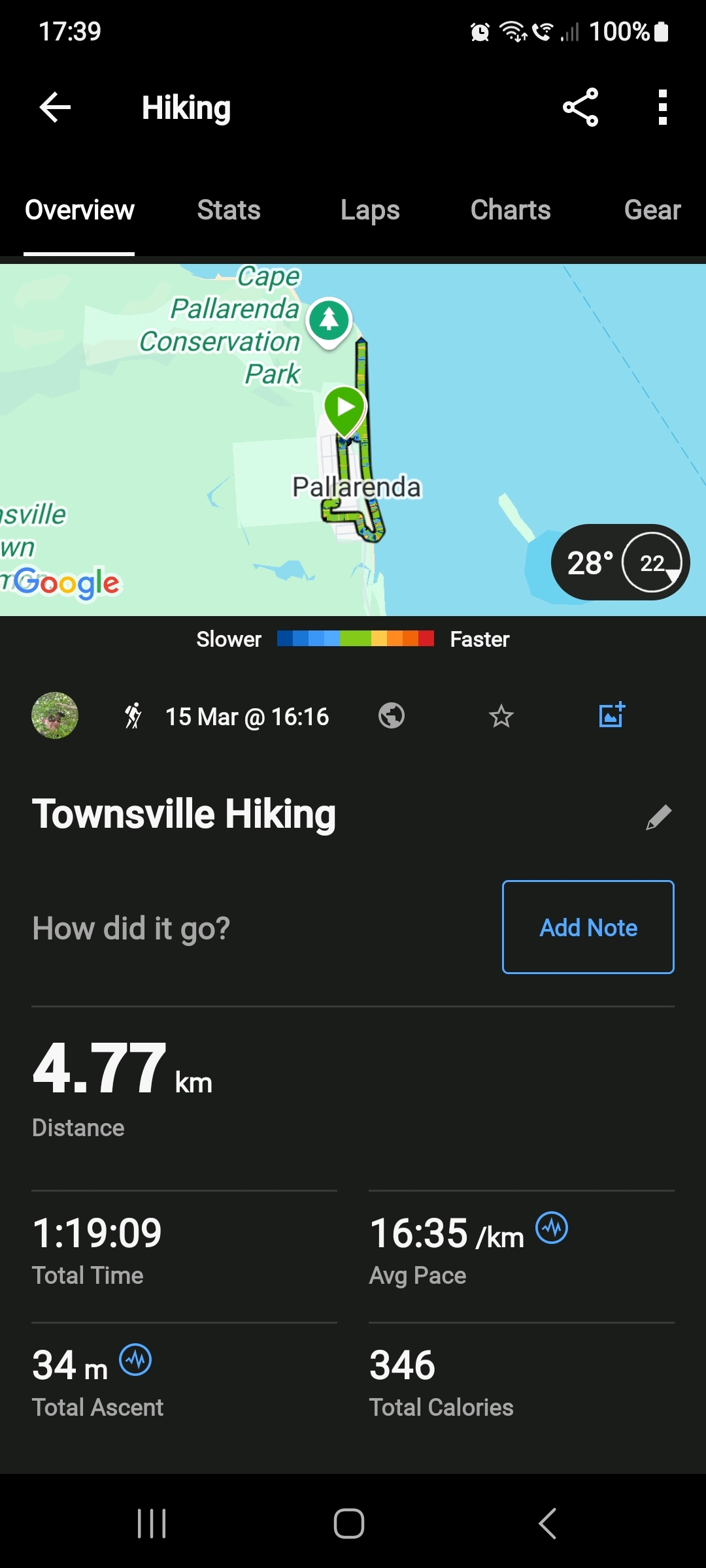Open the overflow menu
The image size is (706, 1568).
click(662, 107)
